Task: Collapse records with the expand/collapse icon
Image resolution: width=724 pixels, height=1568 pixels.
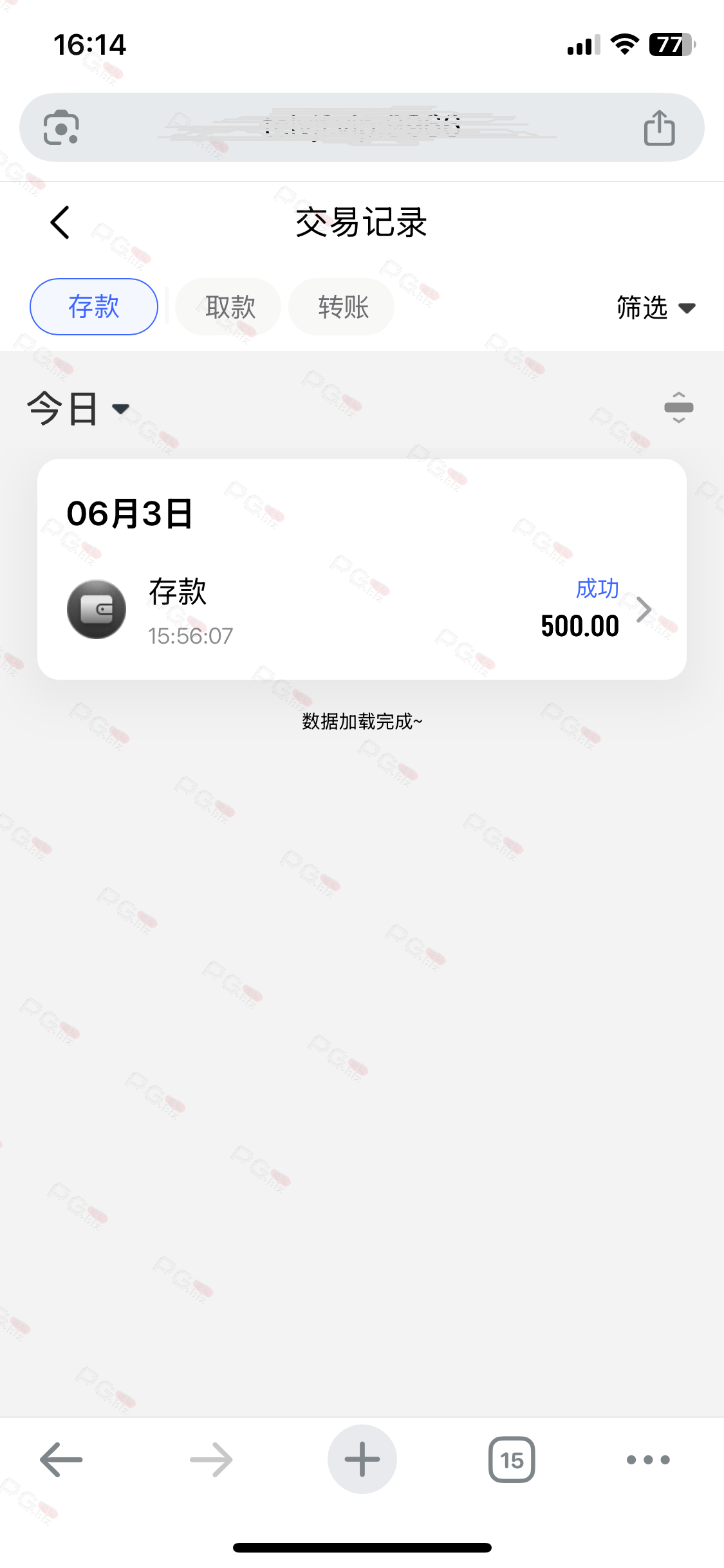Action: pos(678,407)
